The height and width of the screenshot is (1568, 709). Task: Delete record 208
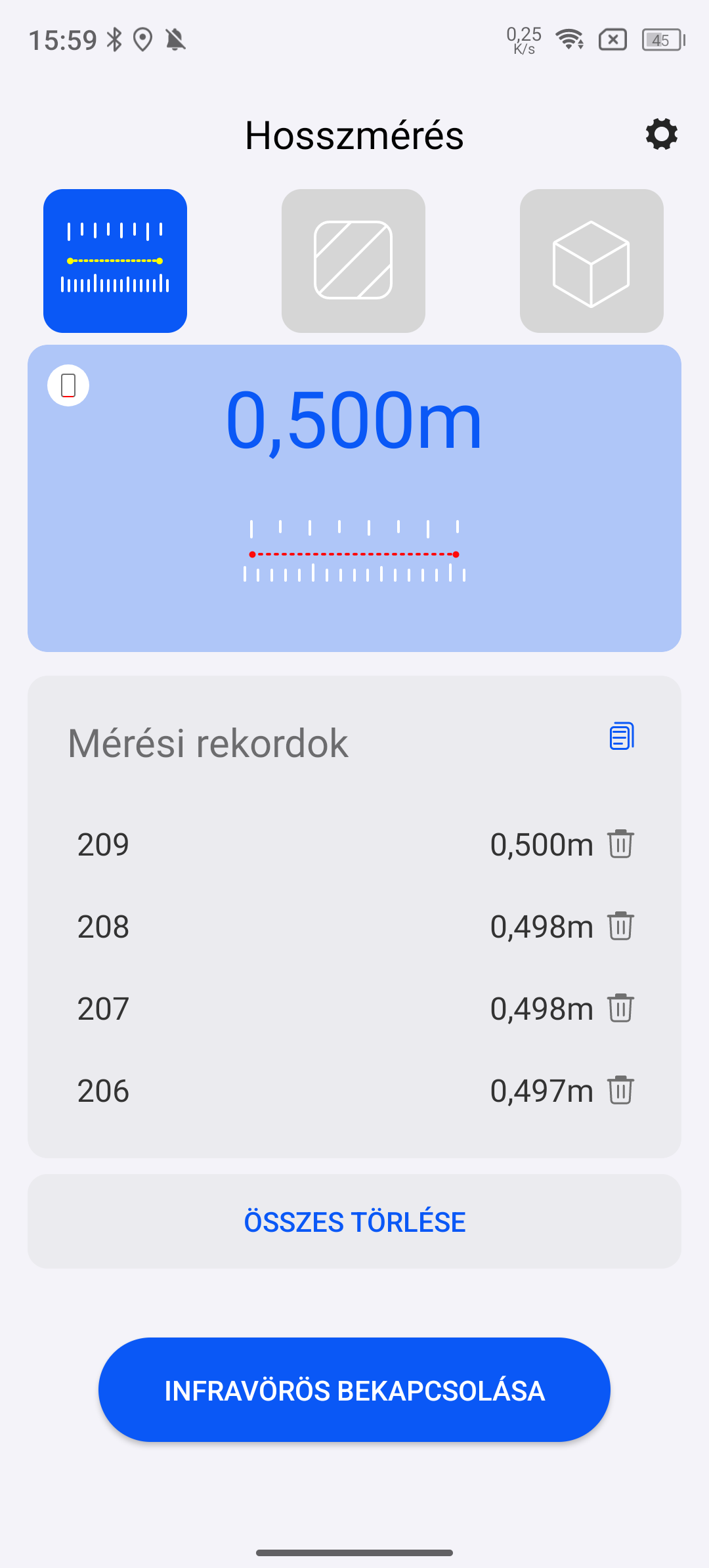pos(620,926)
